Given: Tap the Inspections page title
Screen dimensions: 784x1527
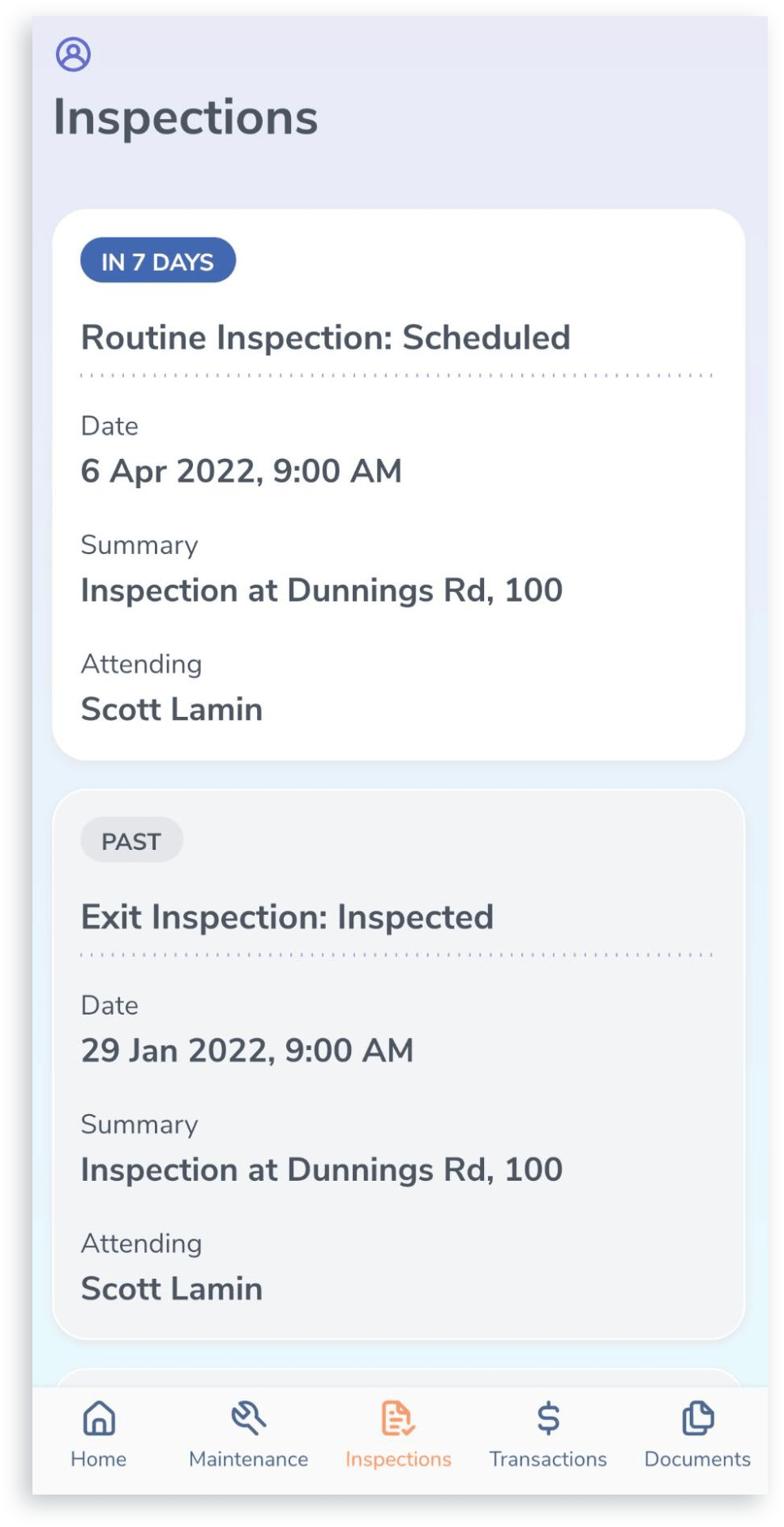Looking at the screenshot, I should pyautogui.click(x=186, y=117).
